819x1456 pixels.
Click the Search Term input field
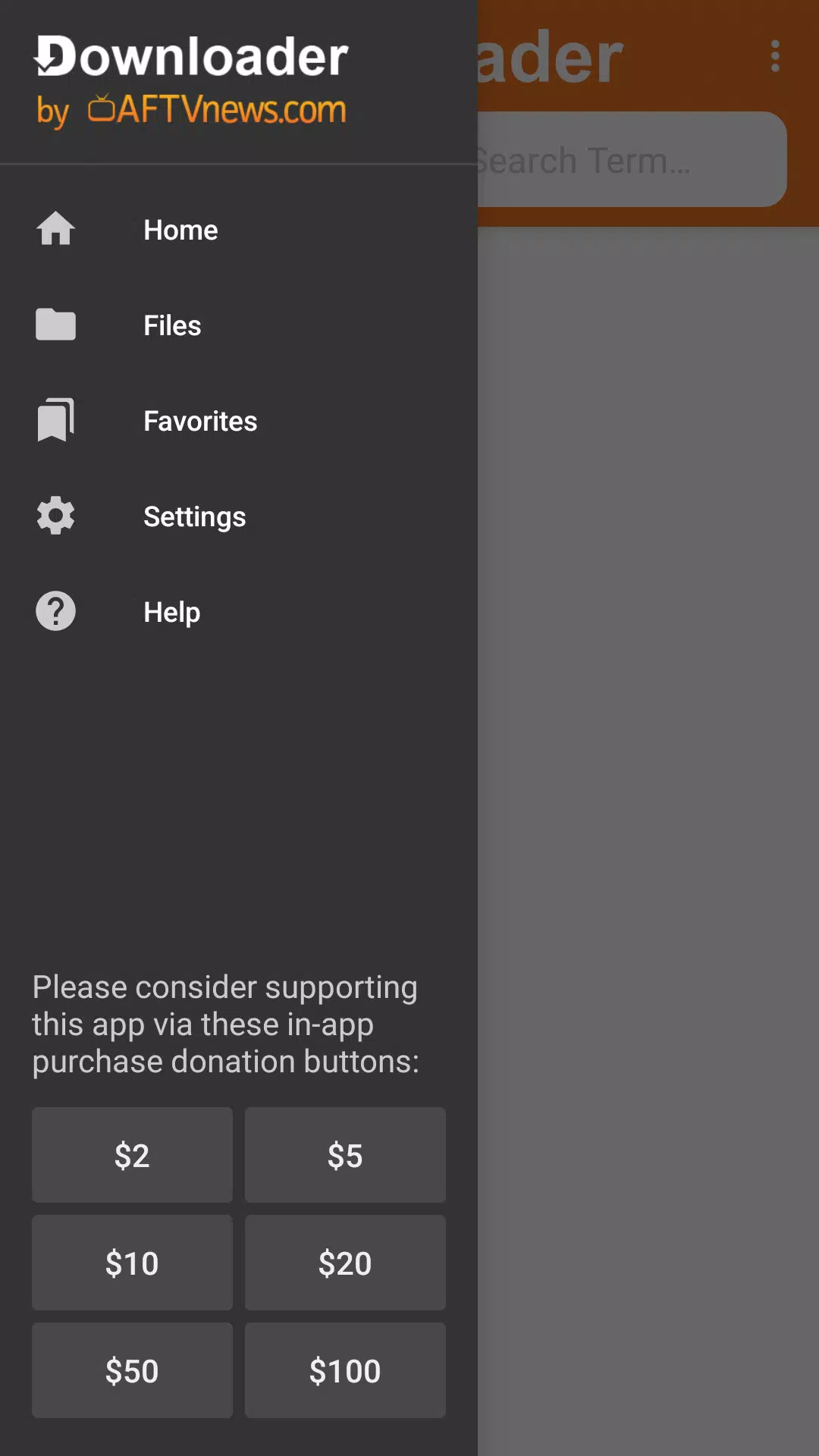629,159
